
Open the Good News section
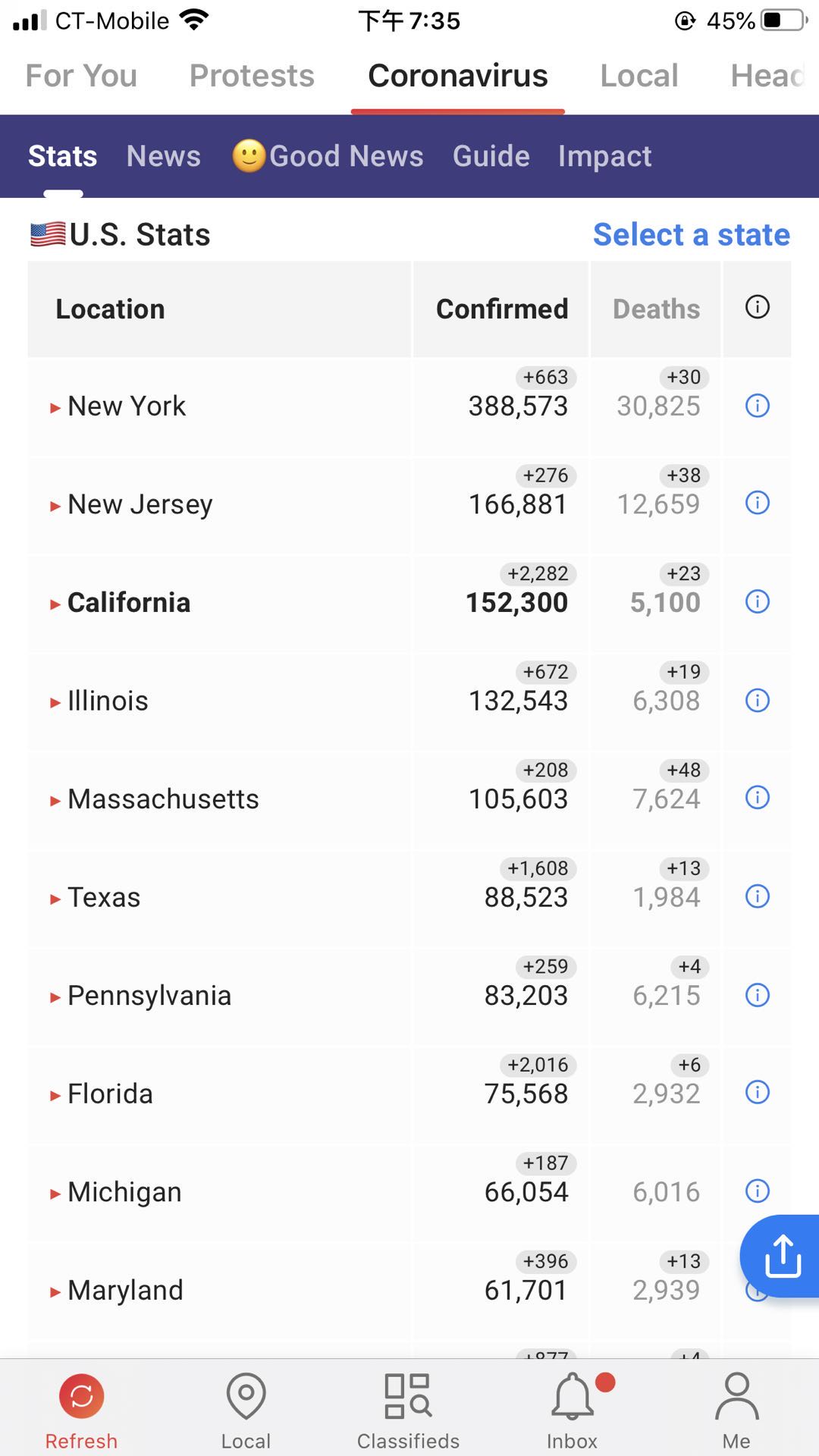click(x=328, y=156)
